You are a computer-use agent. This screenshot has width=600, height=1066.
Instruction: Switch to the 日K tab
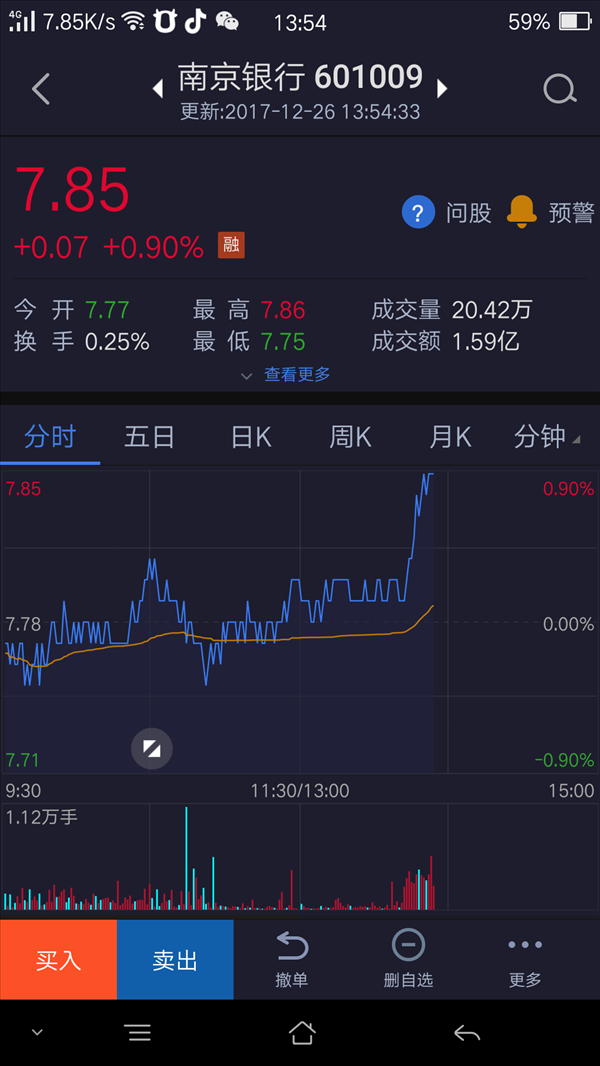[251, 436]
